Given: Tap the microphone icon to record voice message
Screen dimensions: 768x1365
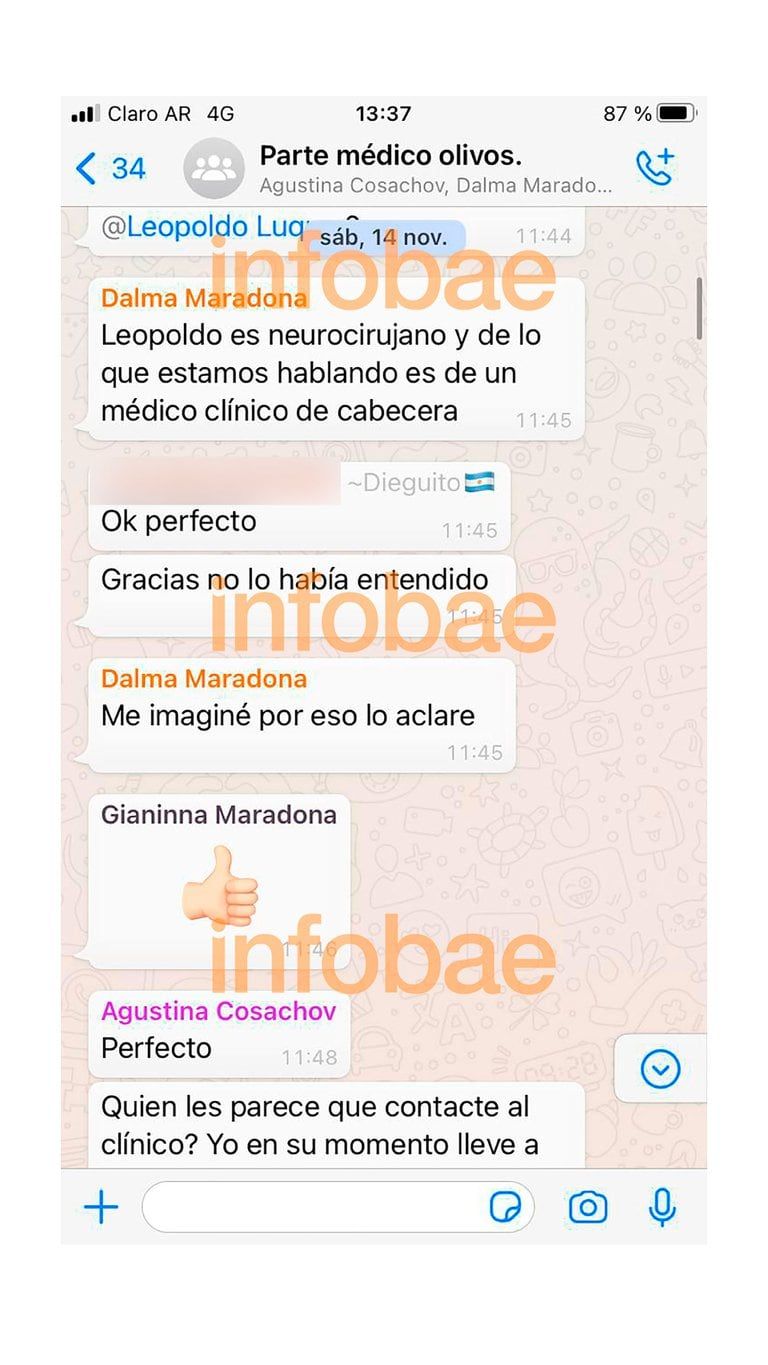Looking at the screenshot, I should click(x=662, y=1207).
